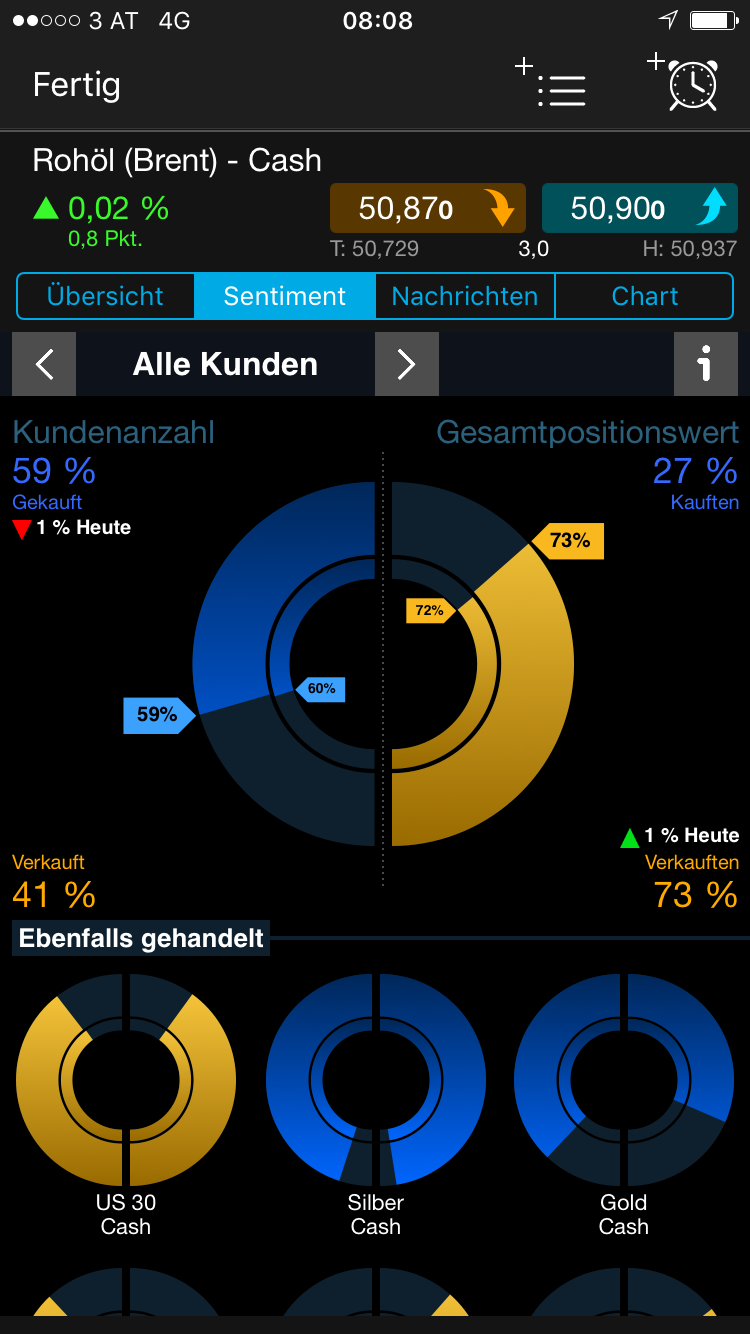Open the Nachrichten tab

click(465, 297)
